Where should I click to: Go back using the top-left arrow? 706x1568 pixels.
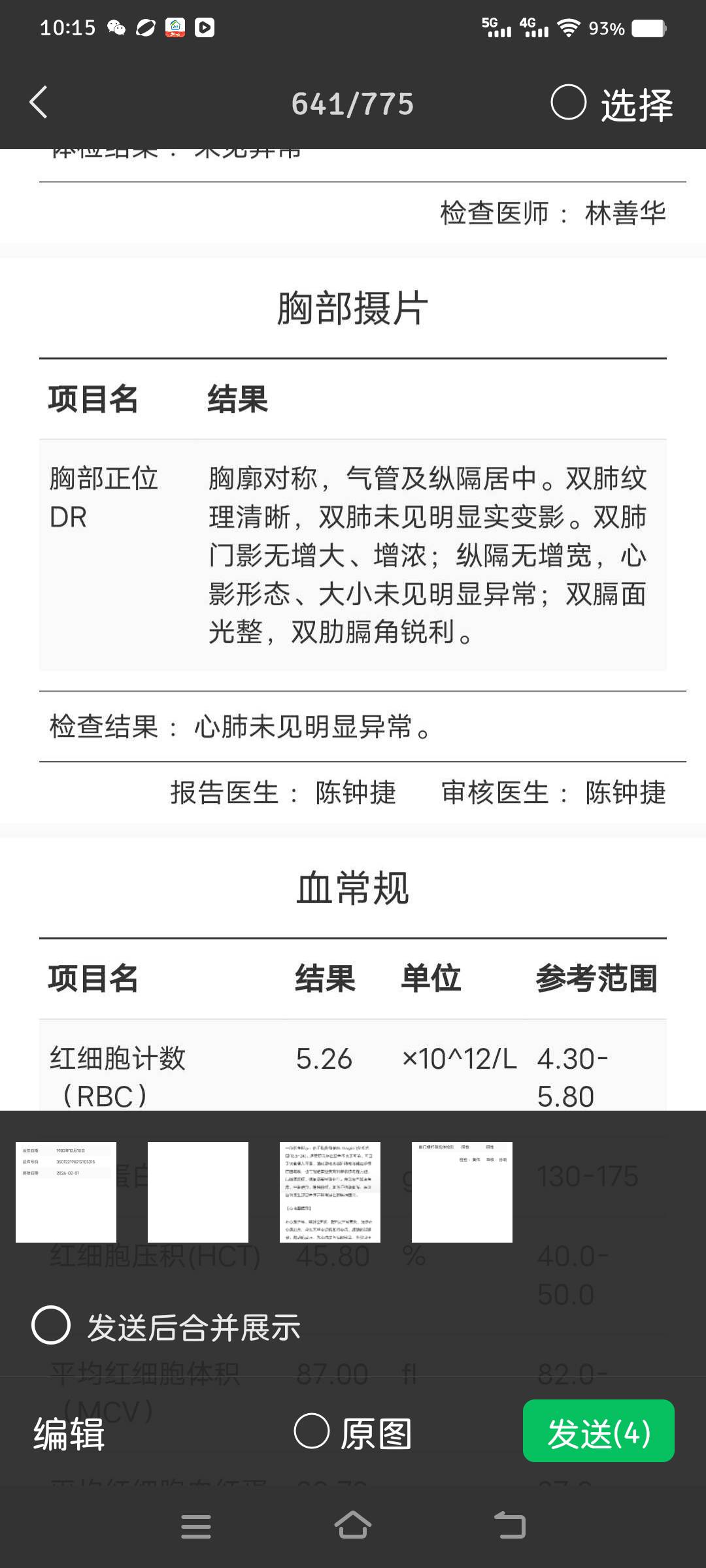(39, 103)
